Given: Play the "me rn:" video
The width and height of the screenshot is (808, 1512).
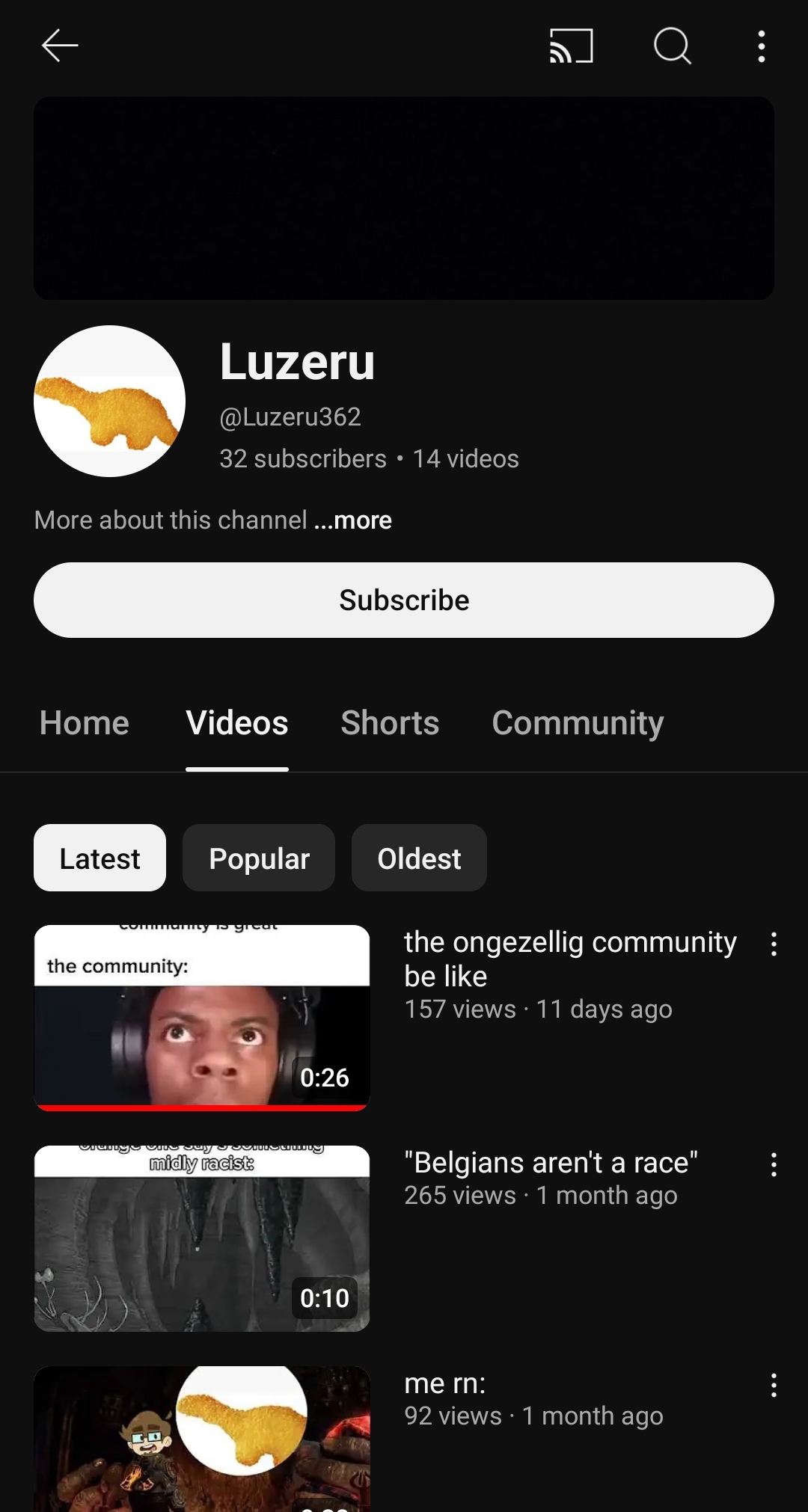Looking at the screenshot, I should 202,1439.
